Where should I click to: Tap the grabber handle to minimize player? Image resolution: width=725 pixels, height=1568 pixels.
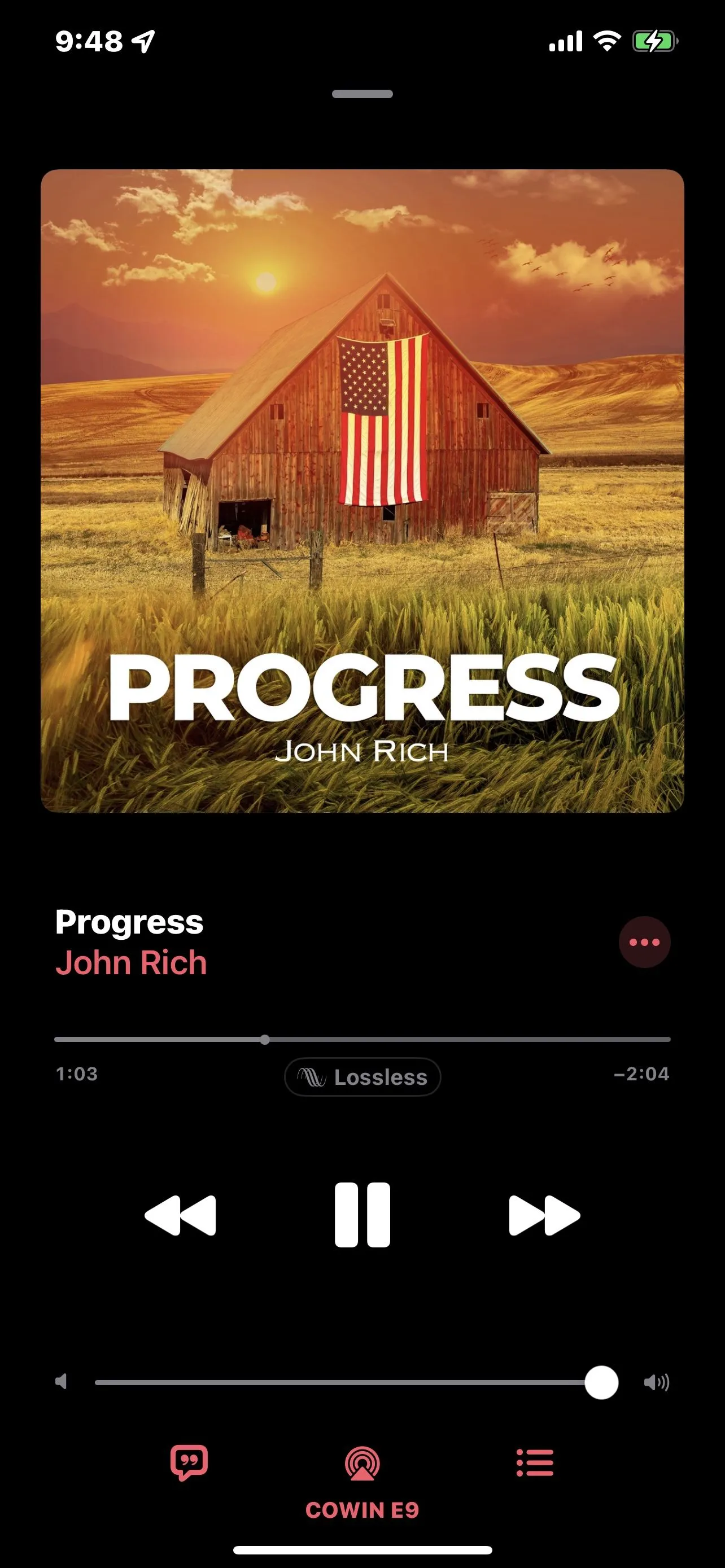pos(362,94)
